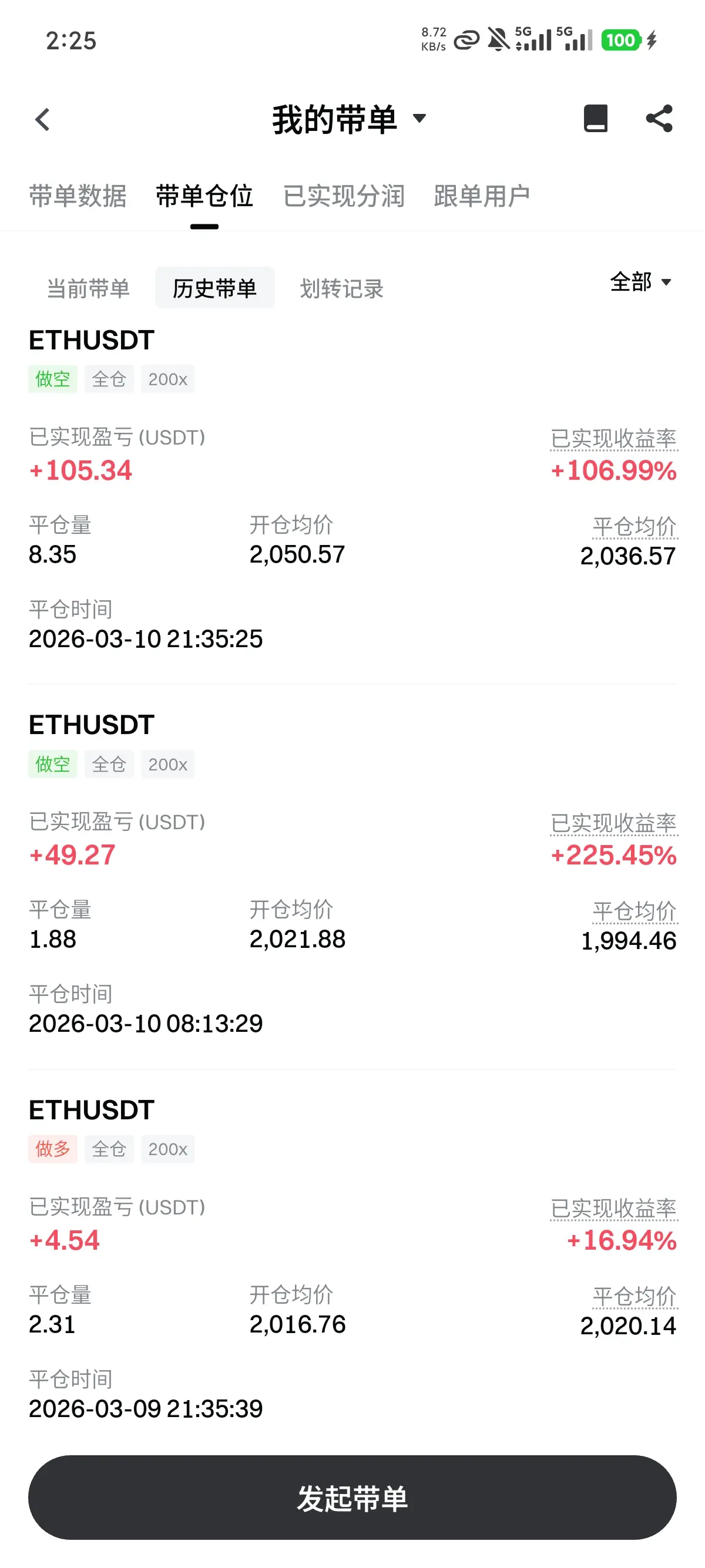
Task: Tap 已实现收益率 label above +106.99%
Action: (614, 438)
